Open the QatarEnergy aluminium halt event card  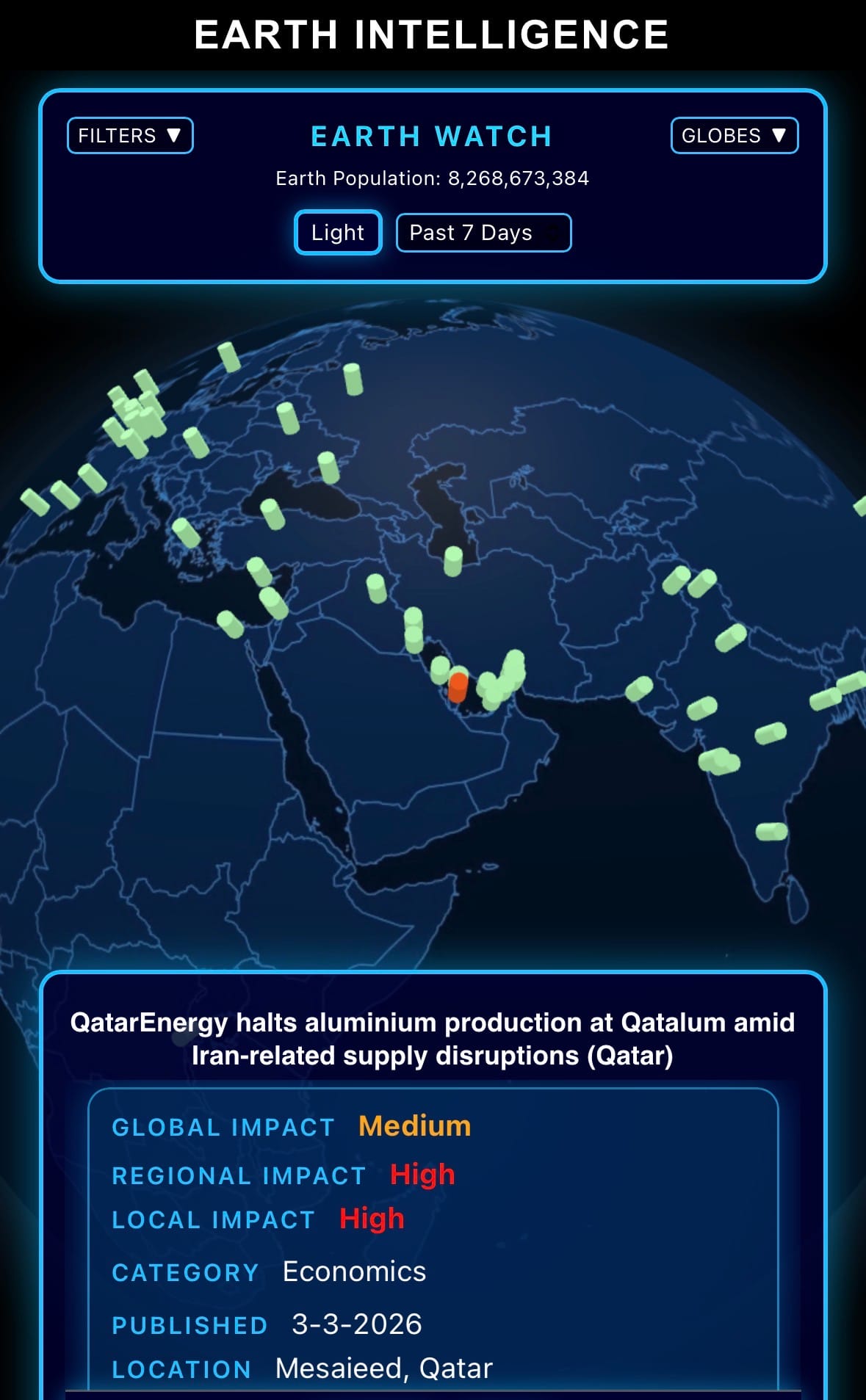tap(433, 1039)
